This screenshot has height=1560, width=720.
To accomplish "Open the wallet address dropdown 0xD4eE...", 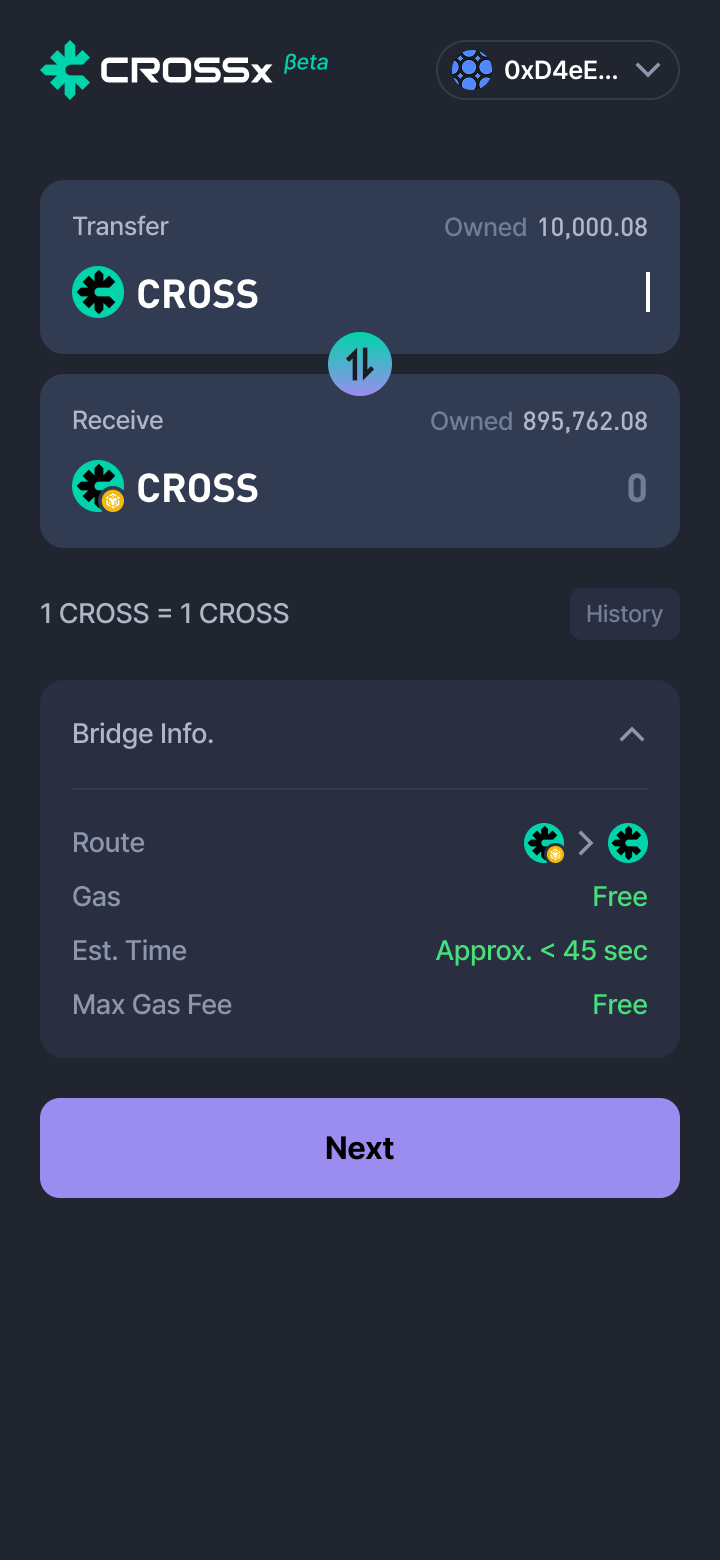I will [x=558, y=70].
